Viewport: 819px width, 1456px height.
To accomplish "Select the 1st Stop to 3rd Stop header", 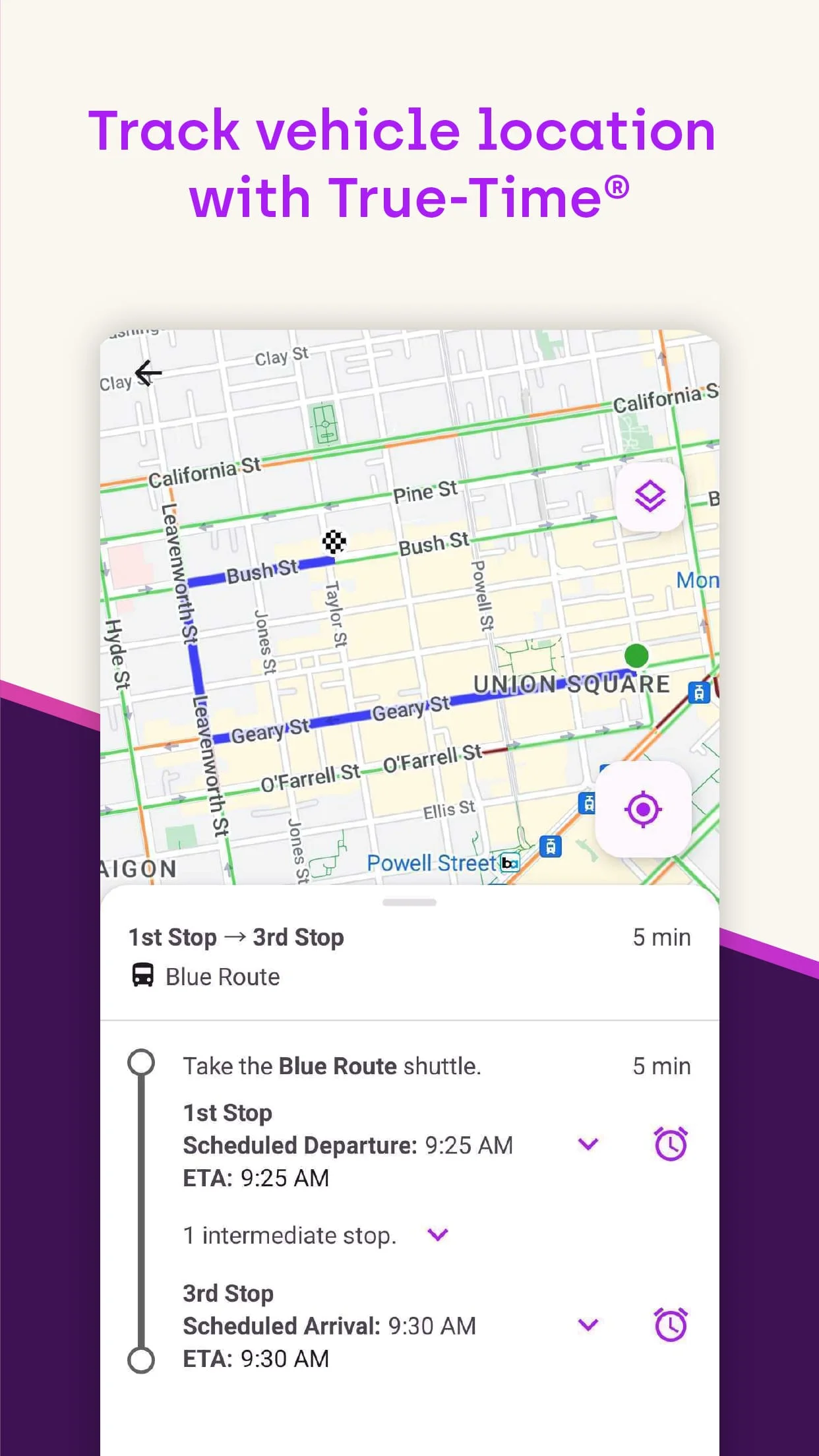I will coord(235,936).
